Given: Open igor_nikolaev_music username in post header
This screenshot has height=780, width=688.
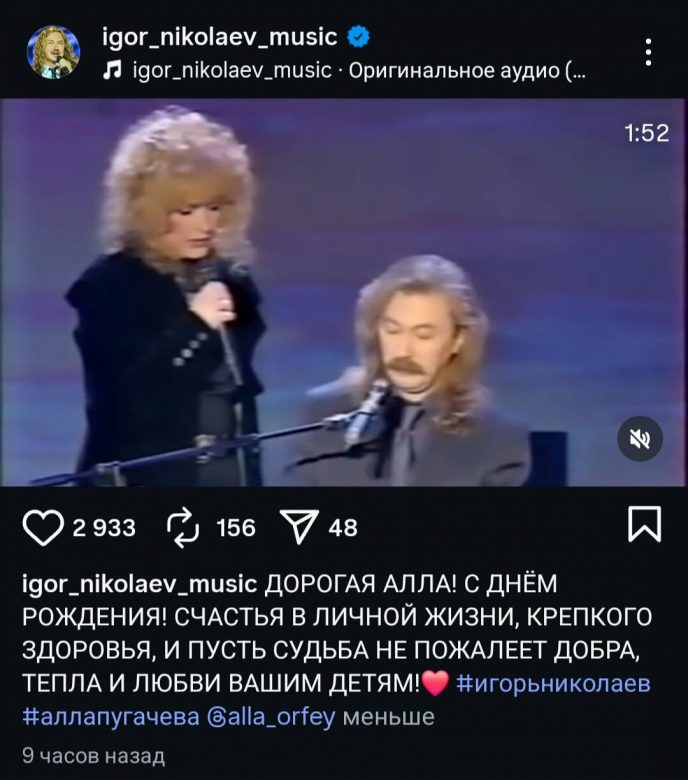Looking at the screenshot, I should [x=219, y=37].
